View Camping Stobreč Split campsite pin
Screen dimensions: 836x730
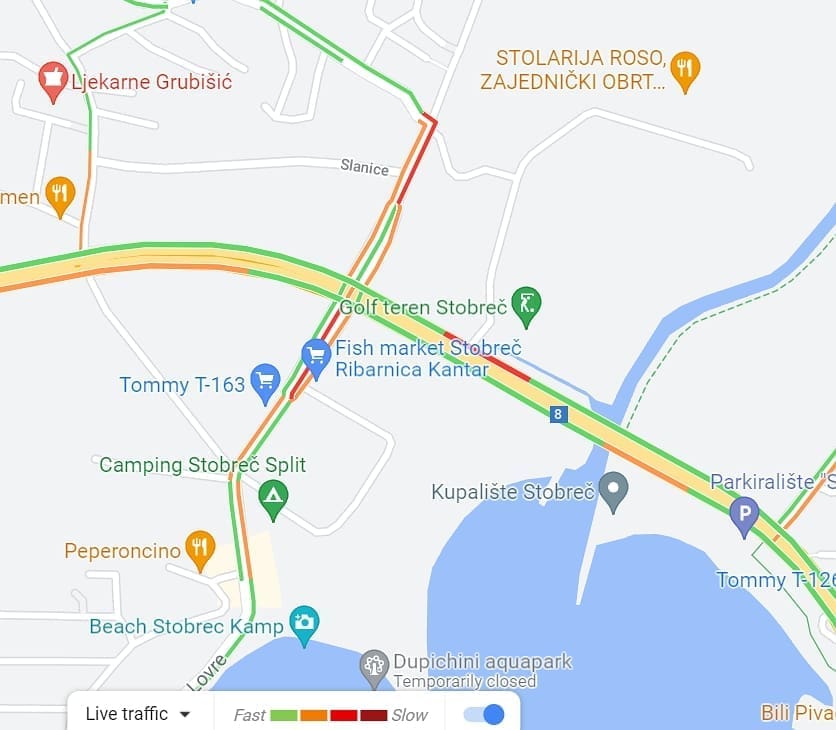(x=273, y=497)
